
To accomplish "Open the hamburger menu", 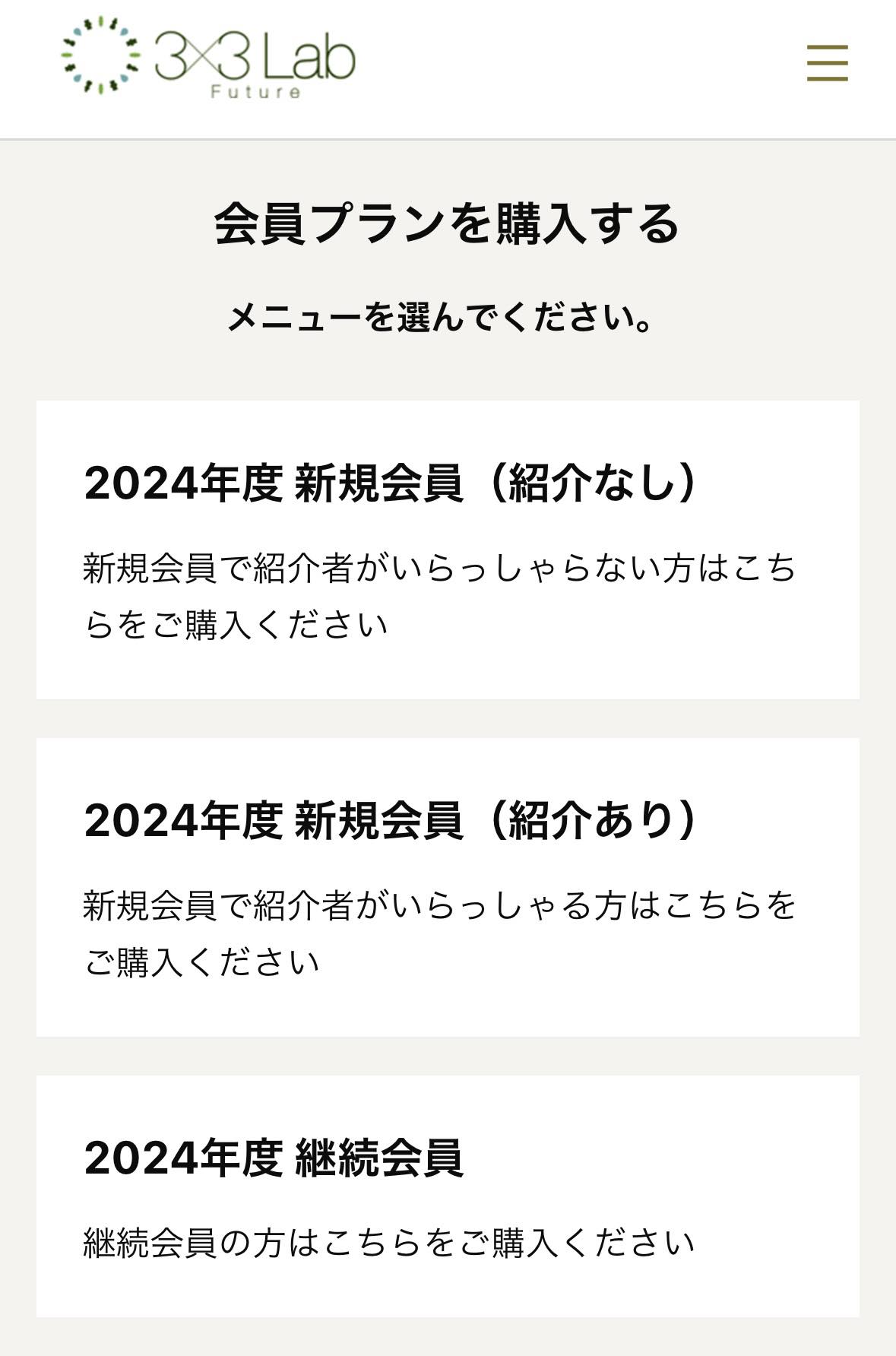I will [x=827, y=62].
